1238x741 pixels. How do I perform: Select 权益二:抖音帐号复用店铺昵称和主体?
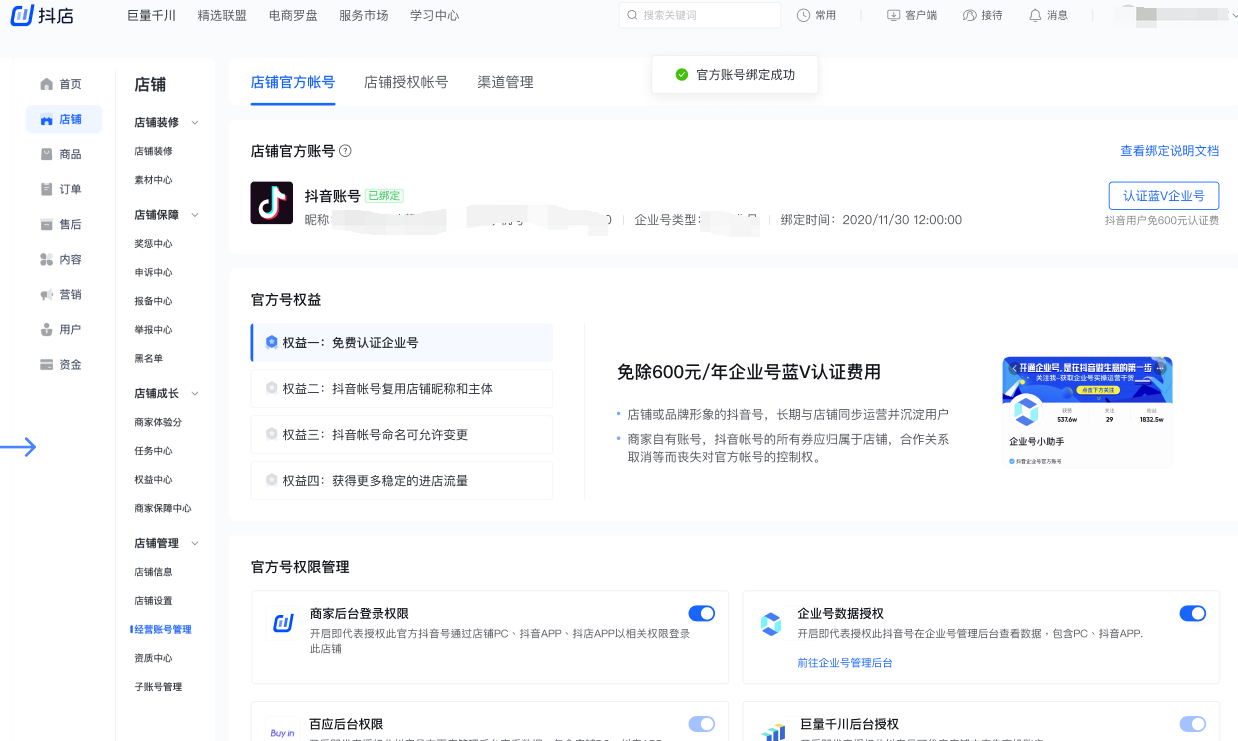point(401,388)
